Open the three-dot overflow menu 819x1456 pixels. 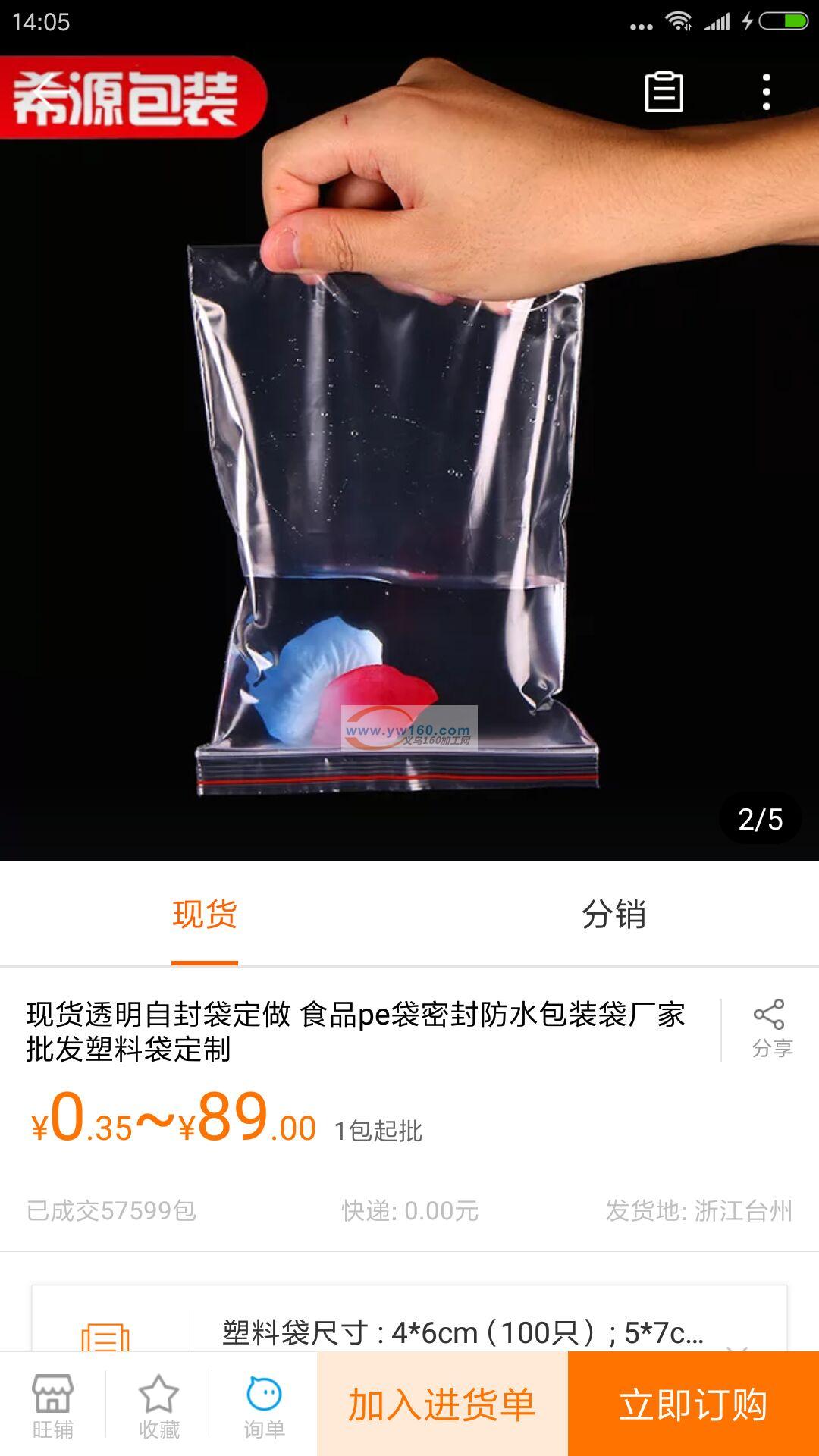[767, 93]
